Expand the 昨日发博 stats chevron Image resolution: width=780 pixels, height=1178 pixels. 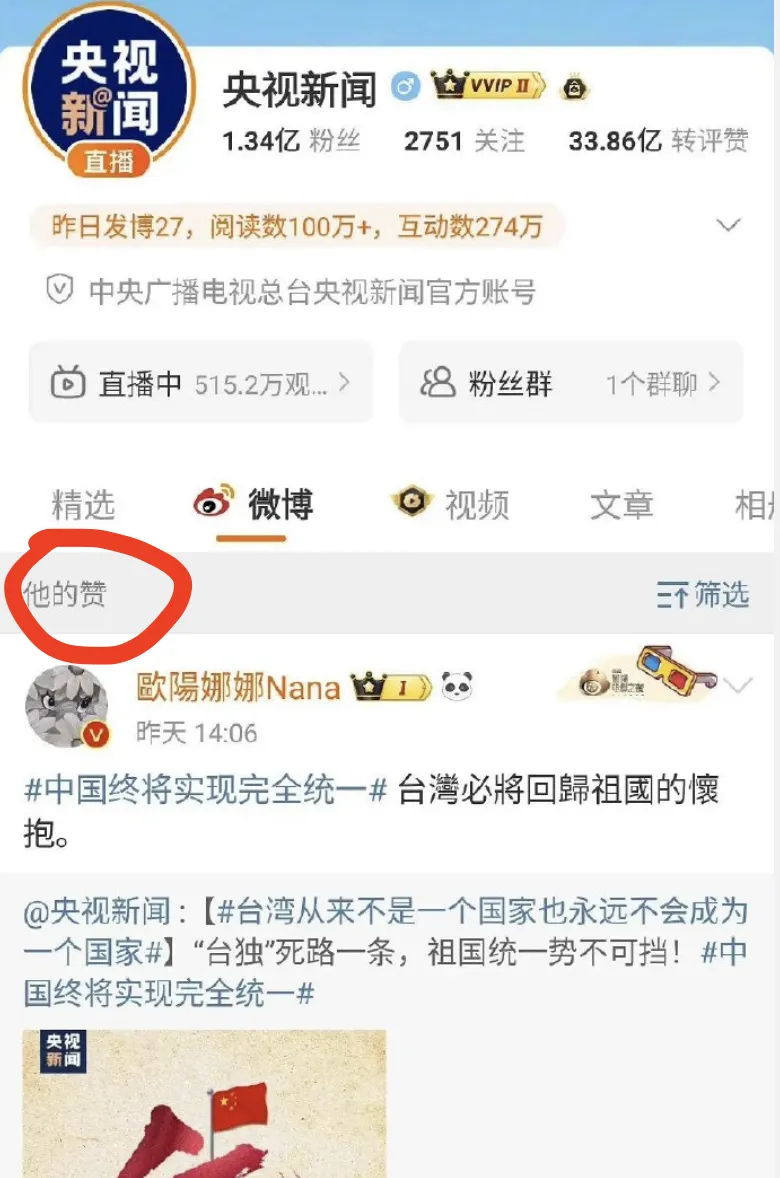[729, 225]
